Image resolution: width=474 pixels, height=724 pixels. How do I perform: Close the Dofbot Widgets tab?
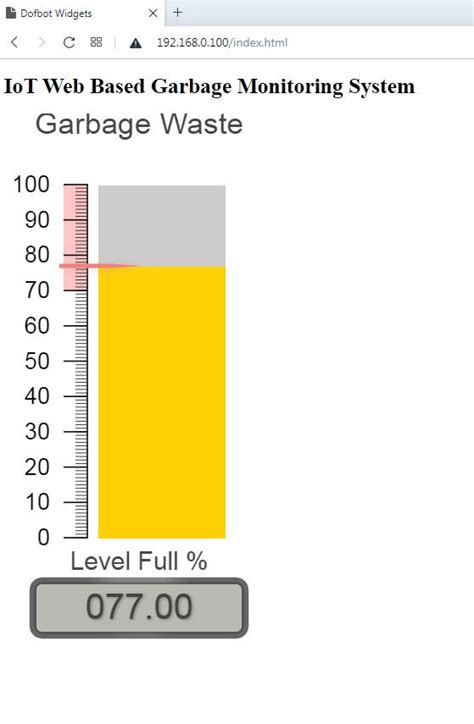pos(153,13)
